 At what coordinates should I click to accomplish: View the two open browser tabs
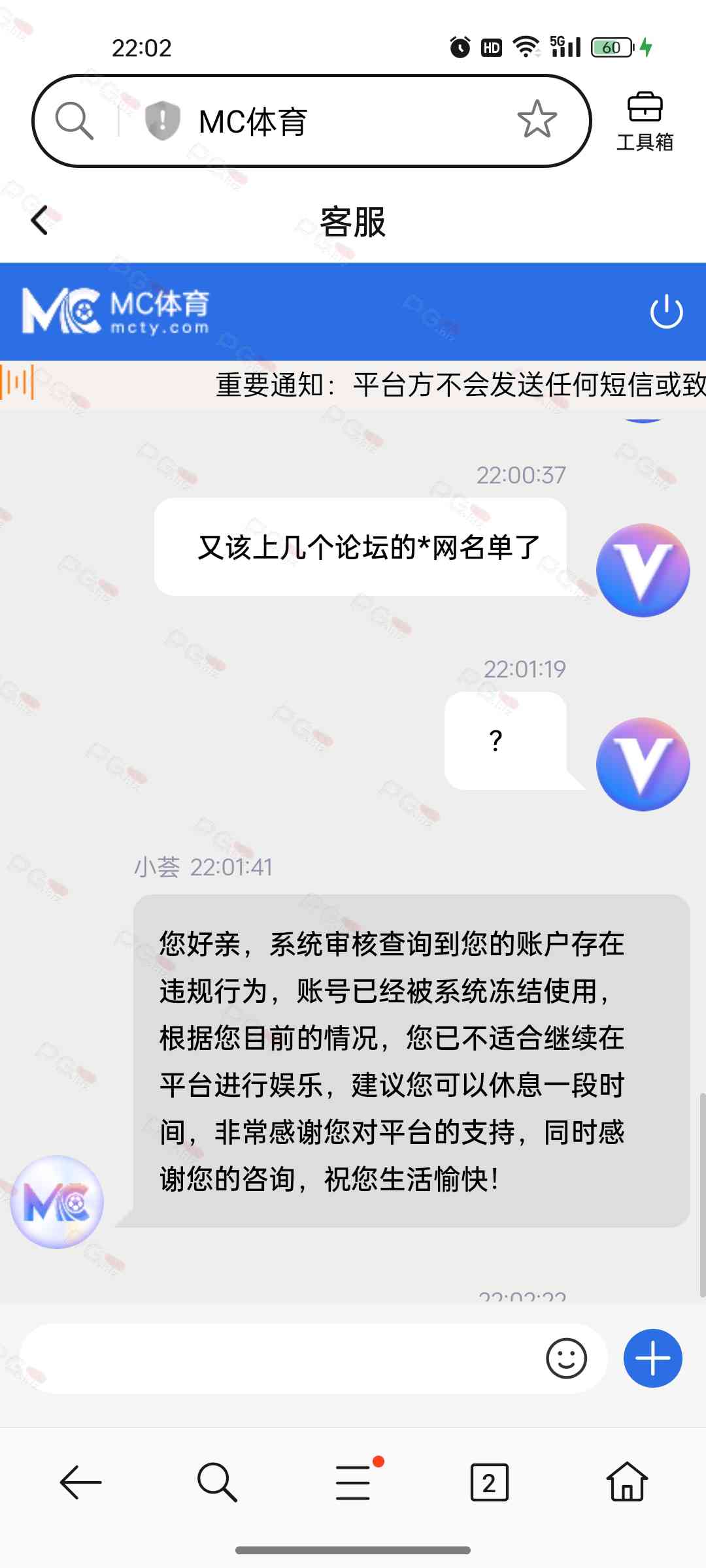[x=489, y=1482]
